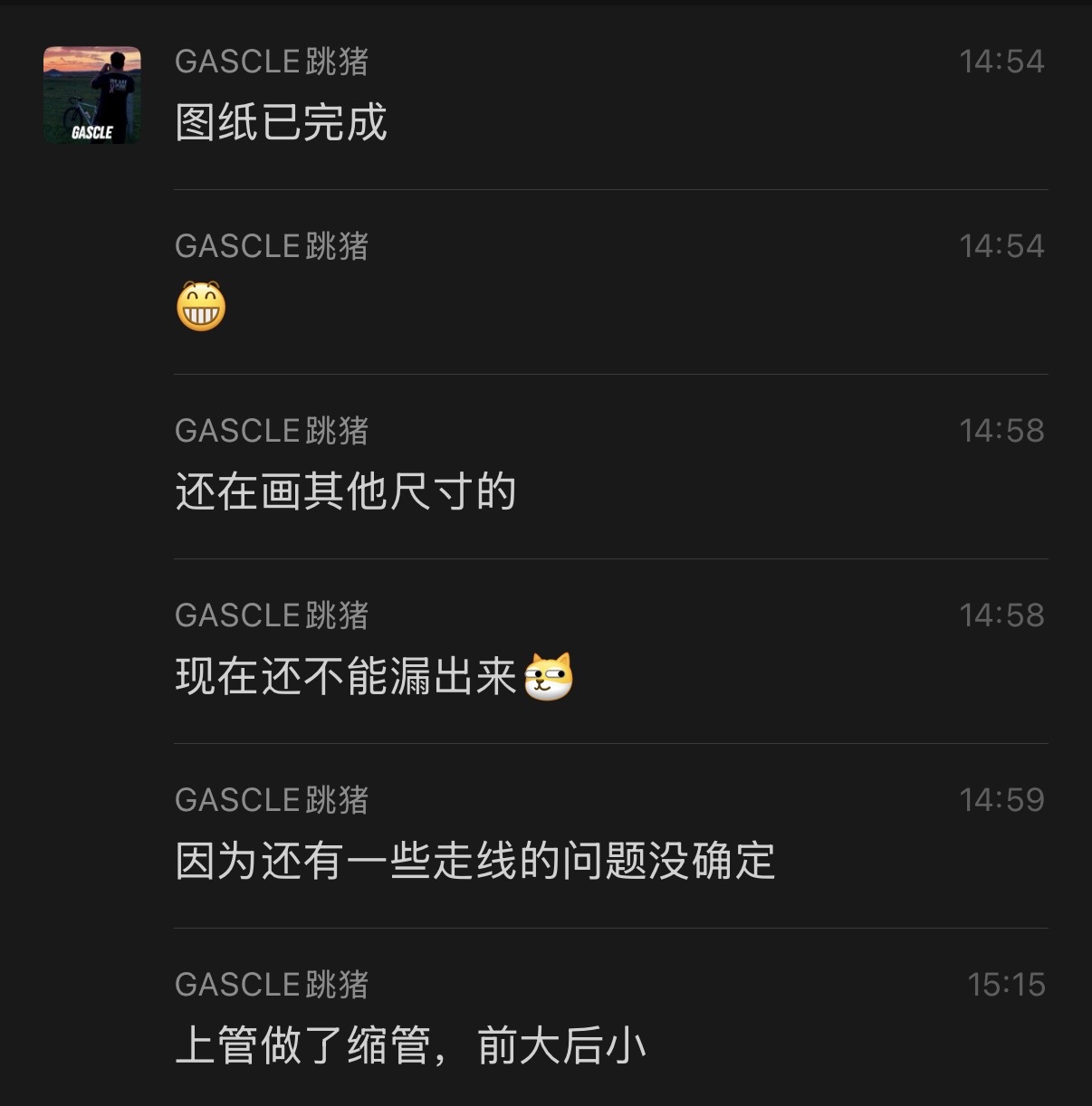Open the message 上管做了缩管,前大后小

410,1045
